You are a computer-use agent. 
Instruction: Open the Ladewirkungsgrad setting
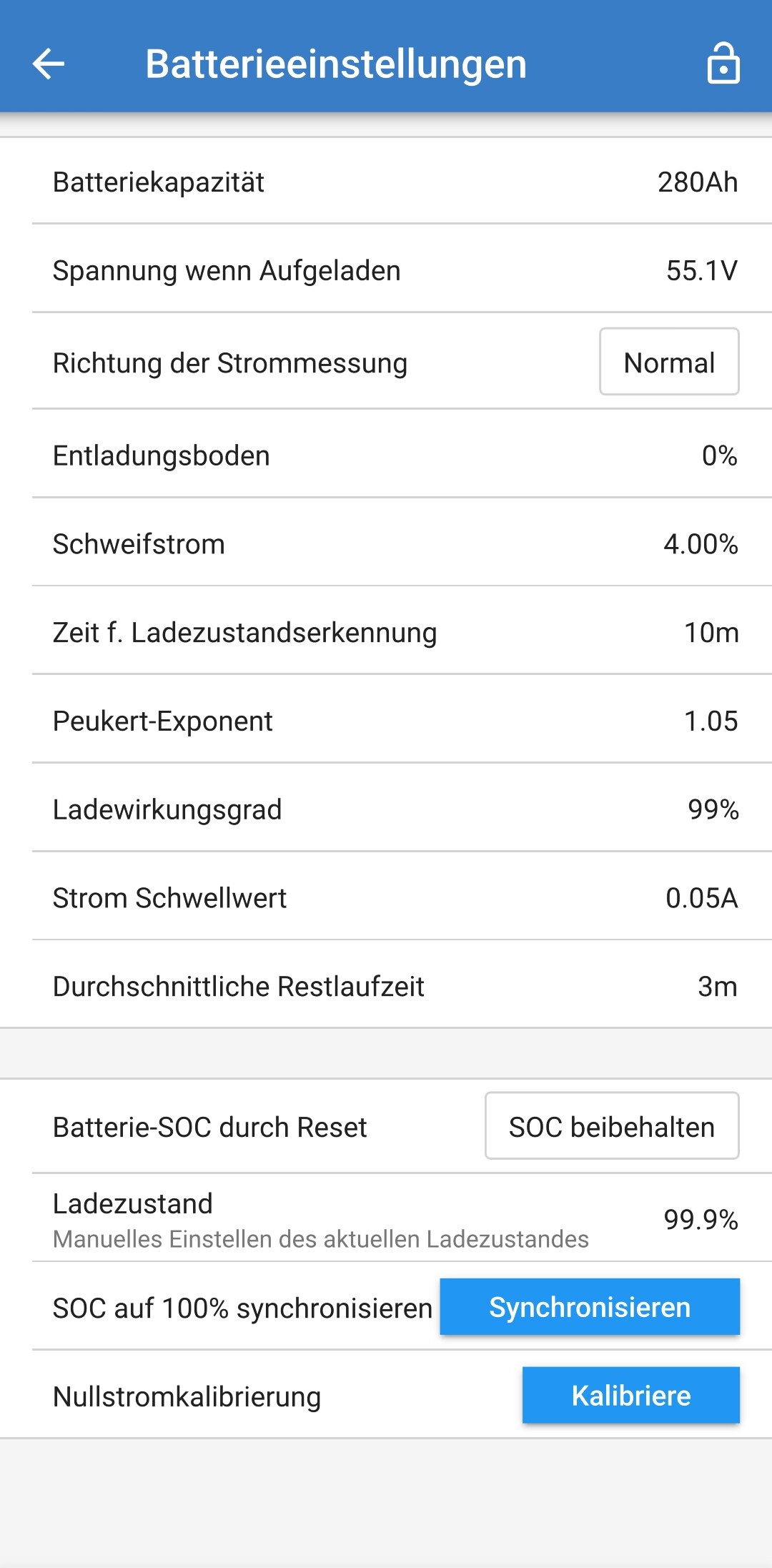point(386,809)
